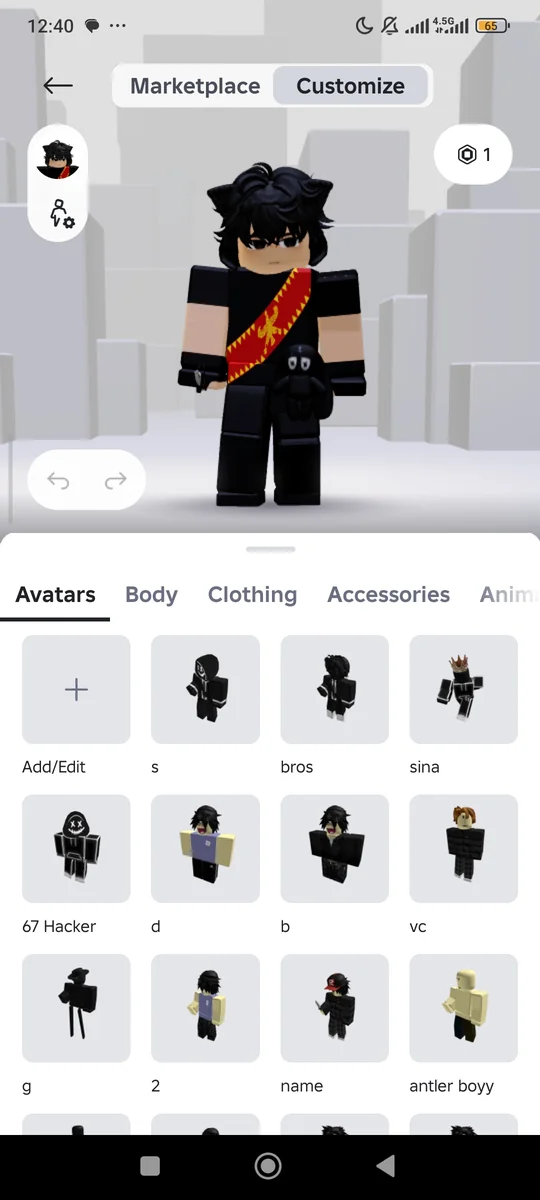Screen dimensions: 540x1200
Task: Undo the last avatar change
Action: click(58, 481)
